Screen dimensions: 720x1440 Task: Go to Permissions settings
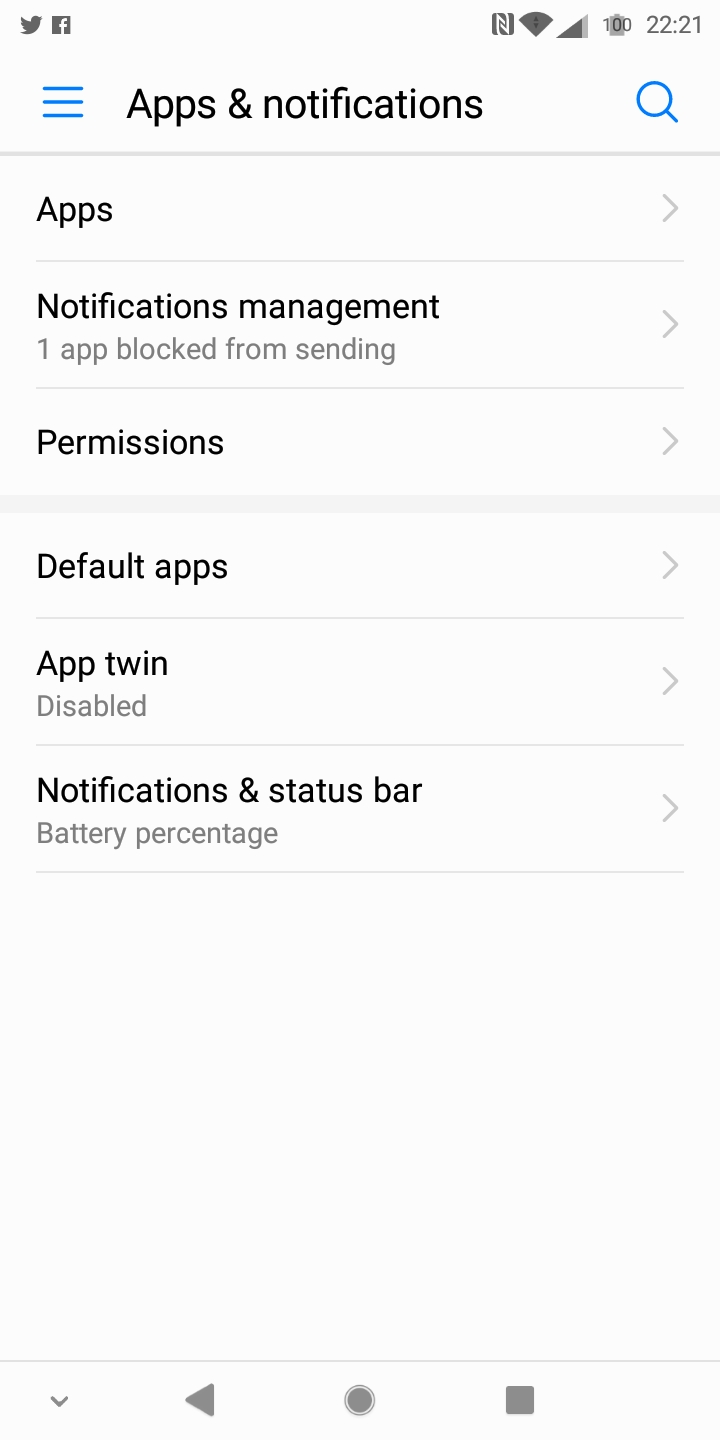(360, 442)
